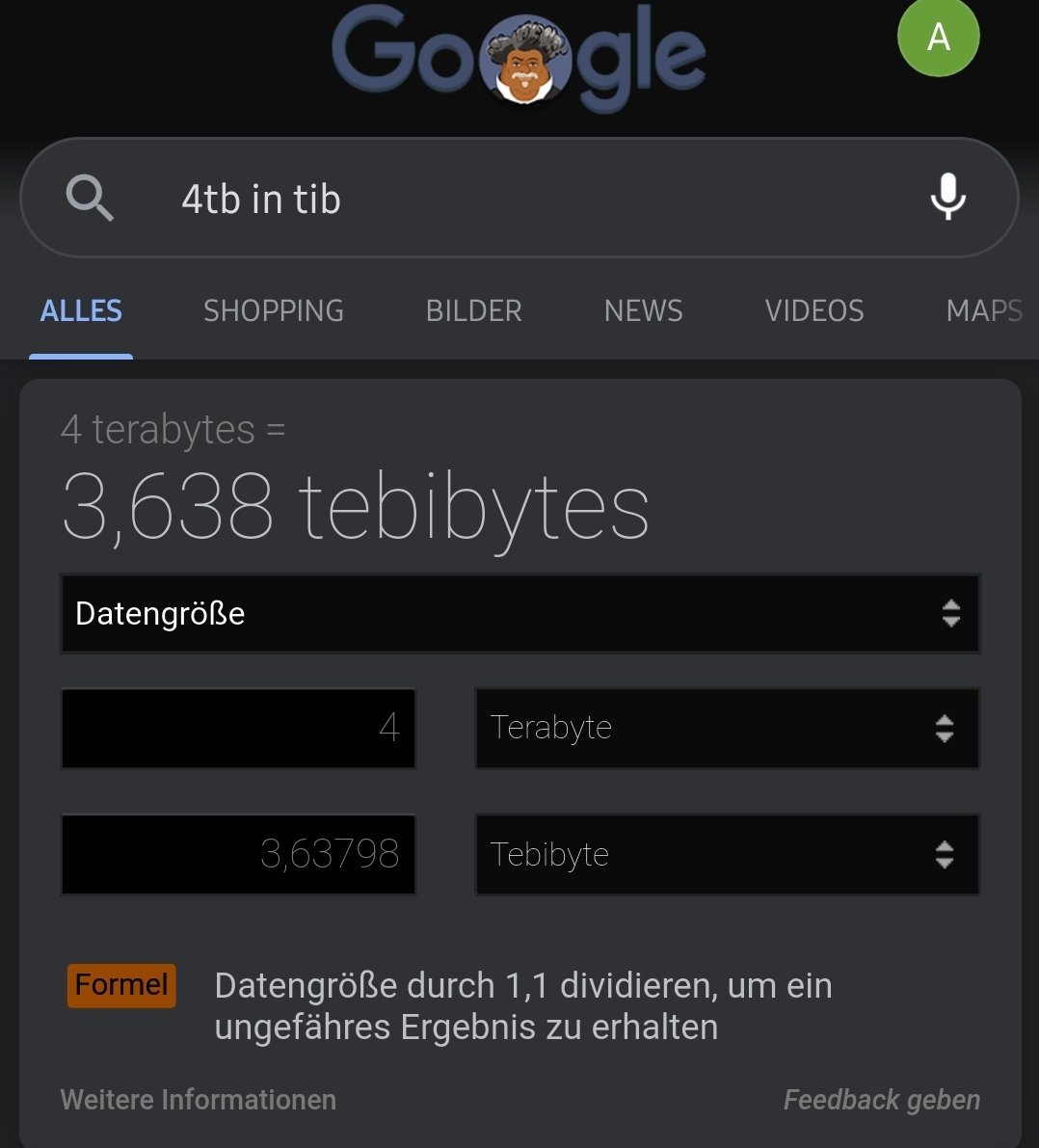The height and width of the screenshot is (1148, 1039).
Task: Switch to the SHOPPING tab
Action: (x=273, y=310)
